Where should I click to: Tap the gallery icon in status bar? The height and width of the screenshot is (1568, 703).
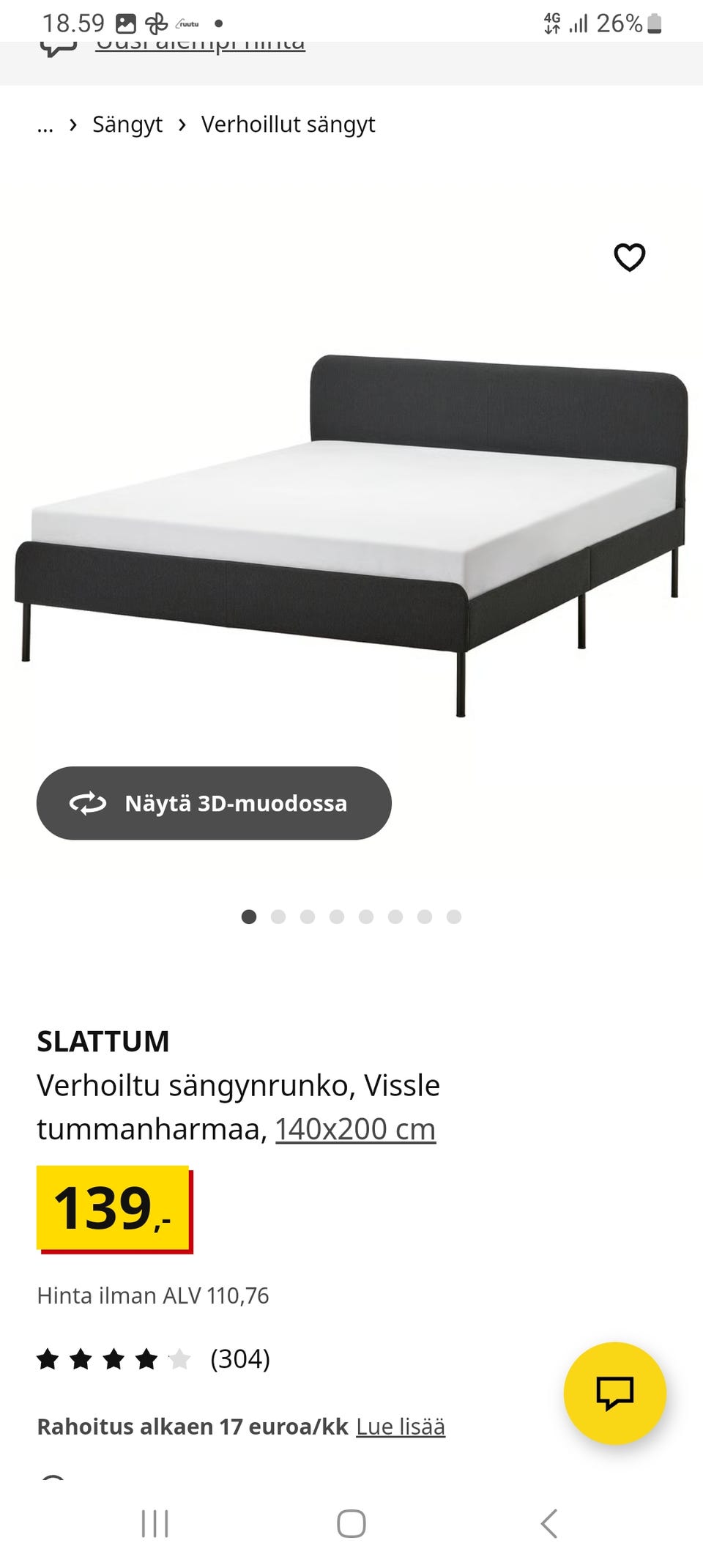126,22
